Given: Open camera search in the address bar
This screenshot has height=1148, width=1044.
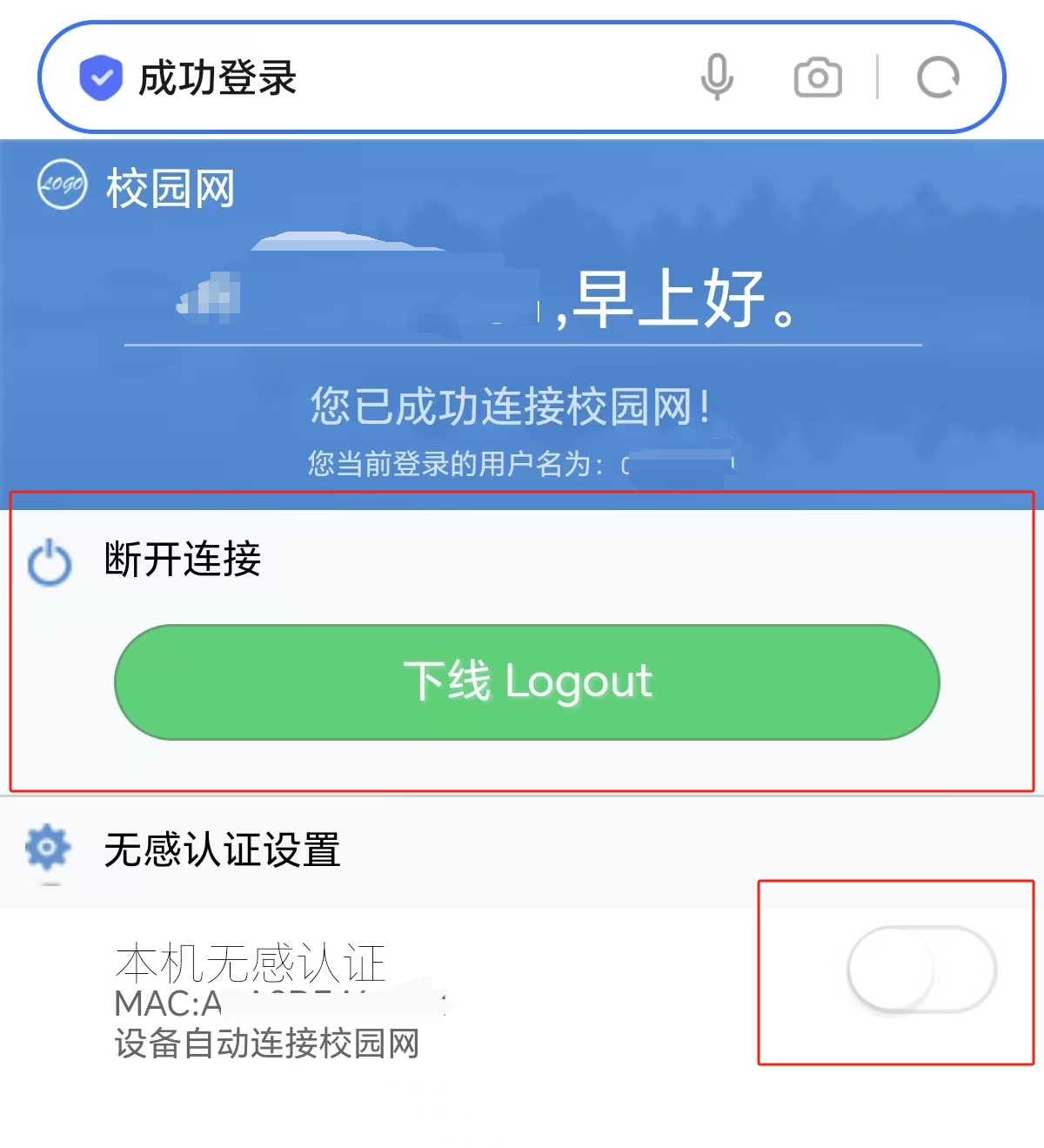Looking at the screenshot, I should (x=818, y=77).
